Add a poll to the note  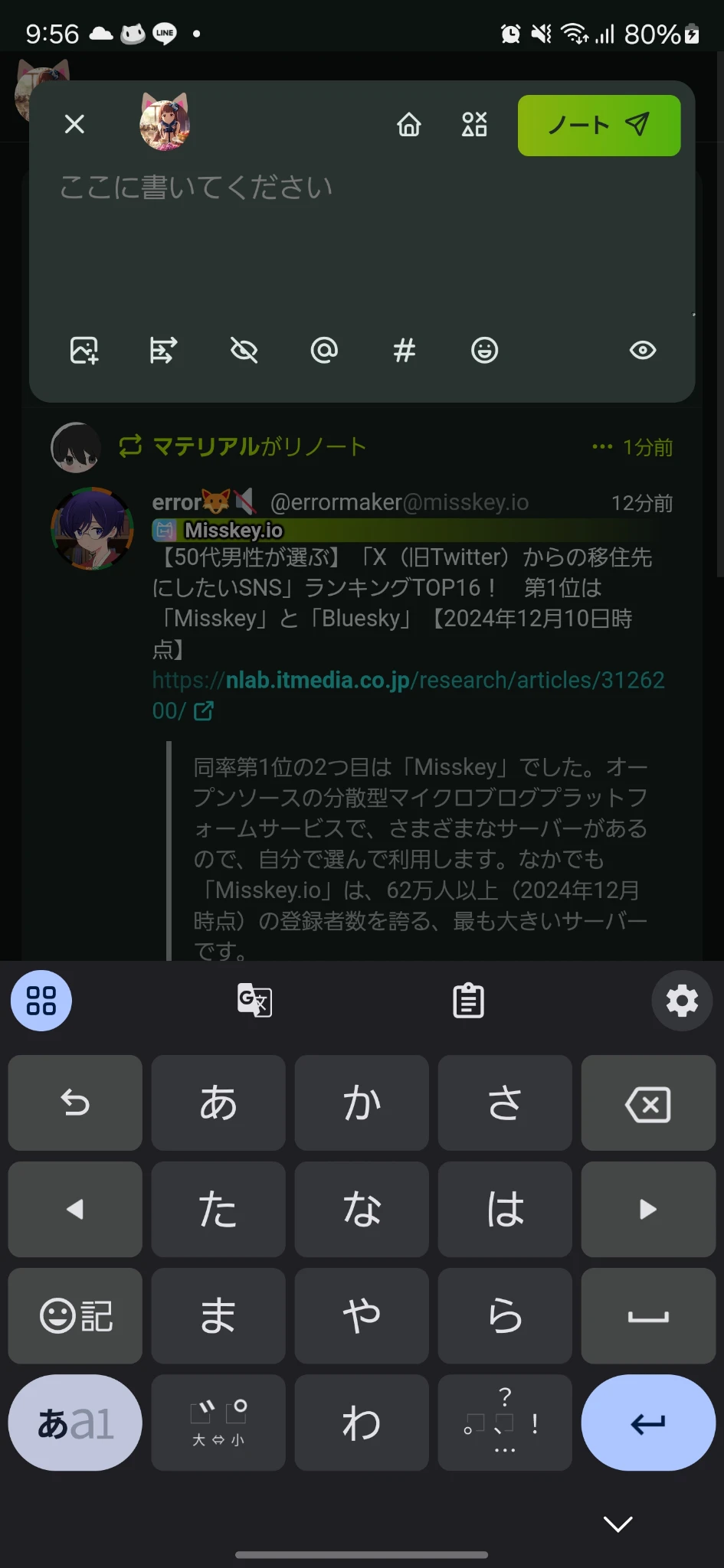coord(164,351)
